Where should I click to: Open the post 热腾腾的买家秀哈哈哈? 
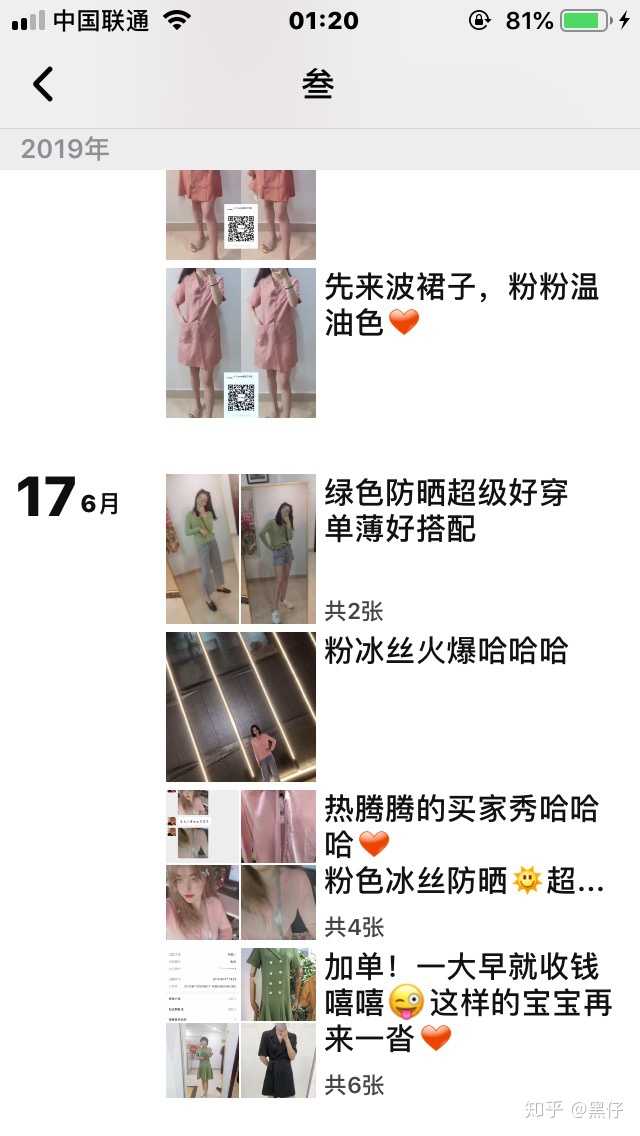click(461, 825)
